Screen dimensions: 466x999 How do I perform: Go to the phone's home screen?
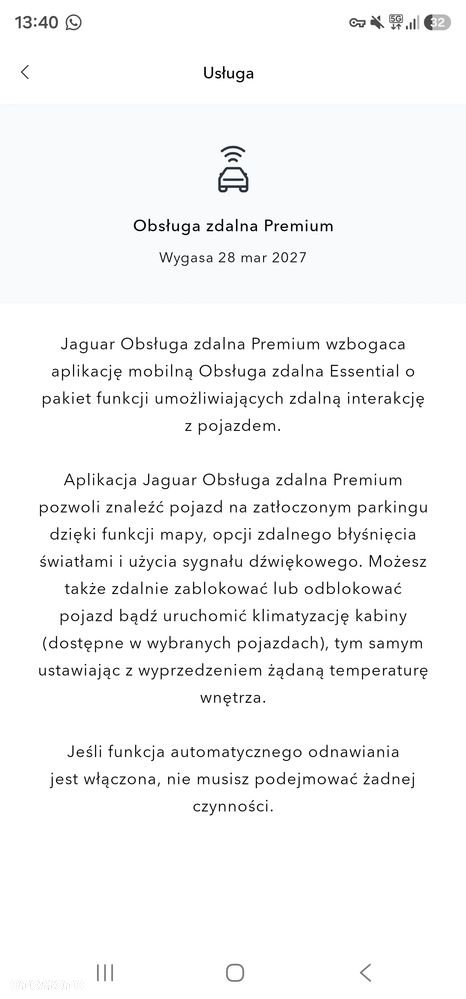pyautogui.click(x=235, y=972)
